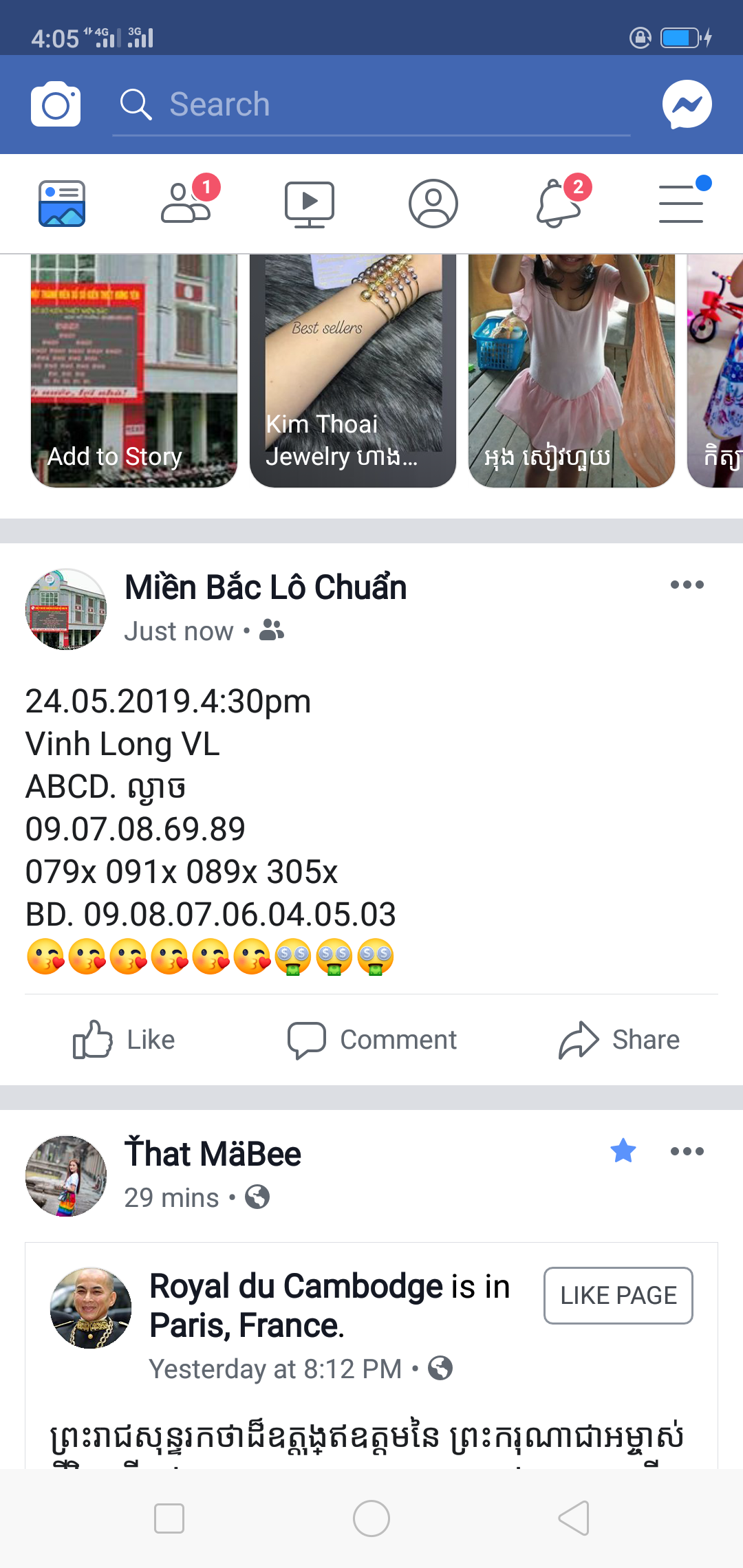Like Miền Bắc Lô Chuẩn's post

124,1040
